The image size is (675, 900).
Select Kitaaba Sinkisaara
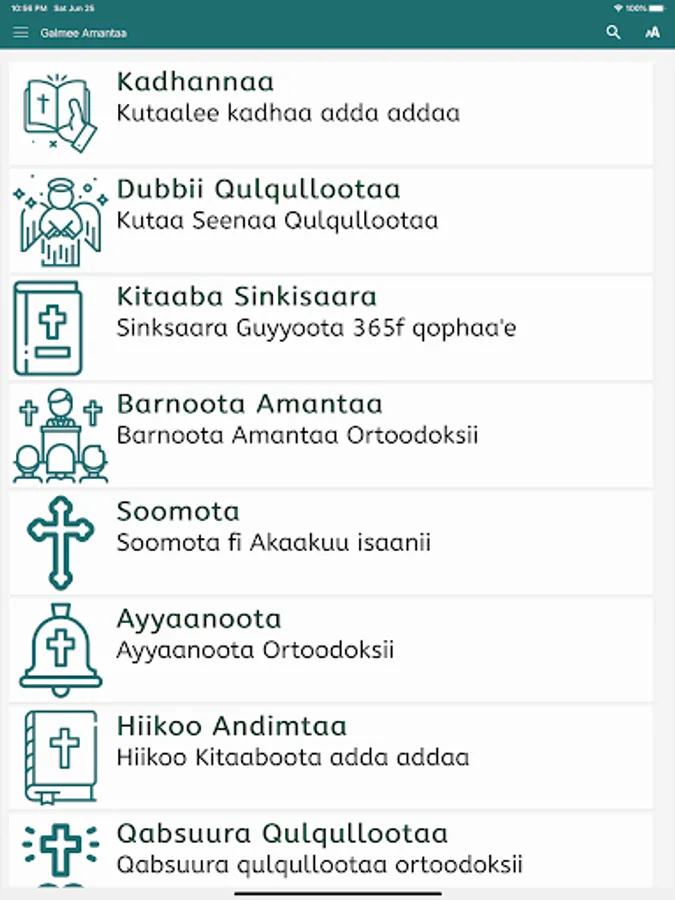pyautogui.click(x=330, y=328)
